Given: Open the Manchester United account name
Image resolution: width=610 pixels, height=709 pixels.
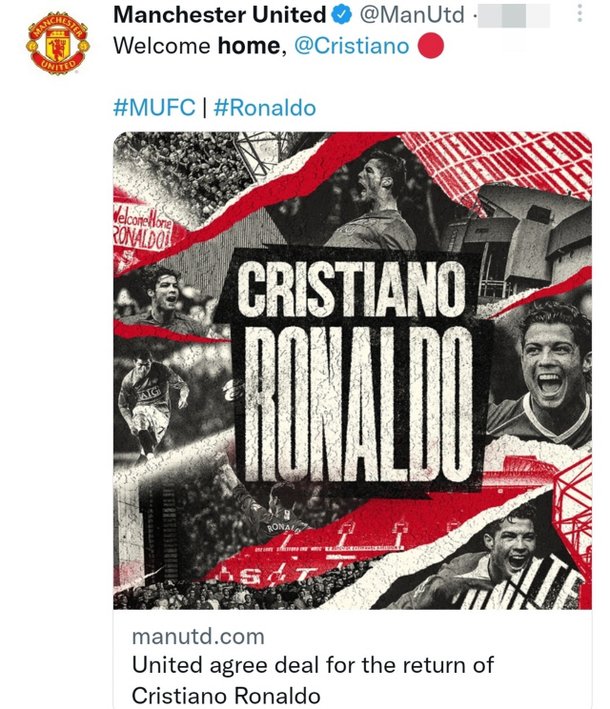Looking at the screenshot, I should coord(218,15).
